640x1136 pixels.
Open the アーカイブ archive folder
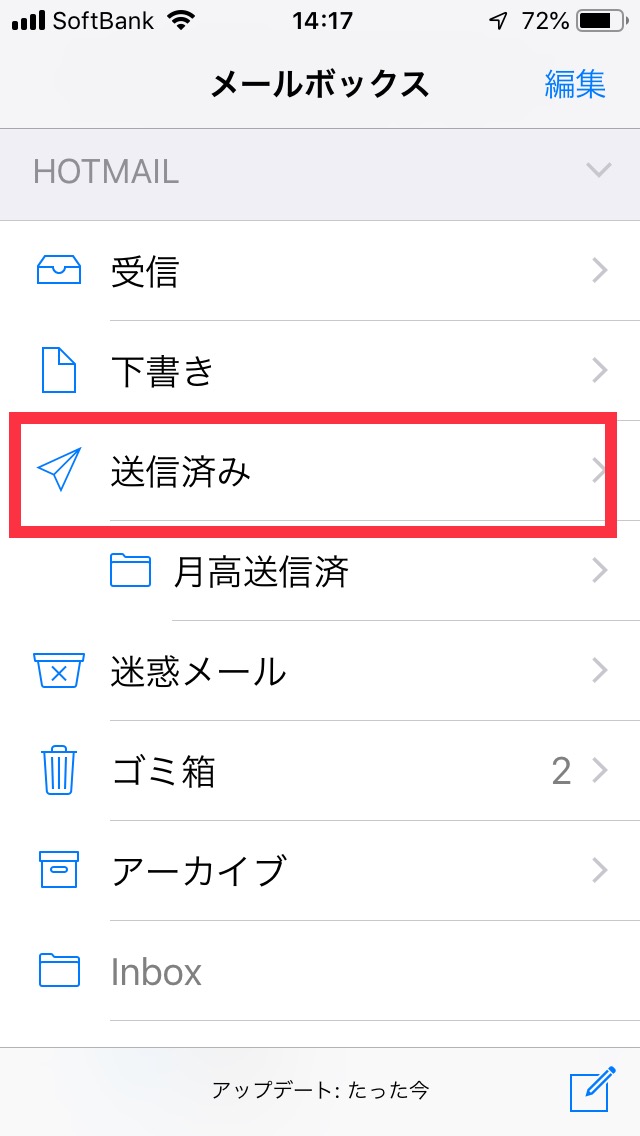pyautogui.click(x=320, y=871)
